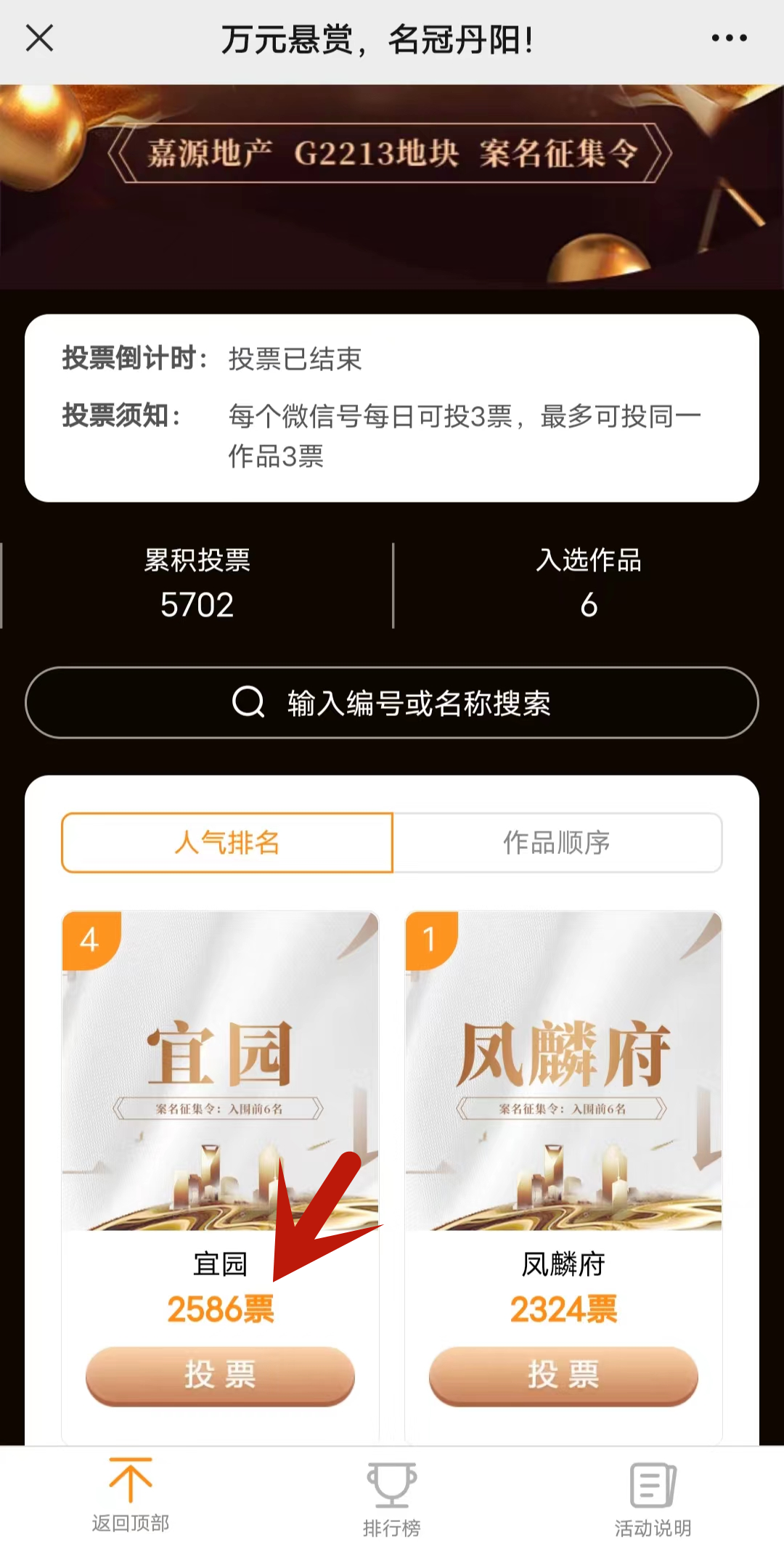
Task: Tap the 输入编号或名称搜索 search box
Action: click(392, 703)
